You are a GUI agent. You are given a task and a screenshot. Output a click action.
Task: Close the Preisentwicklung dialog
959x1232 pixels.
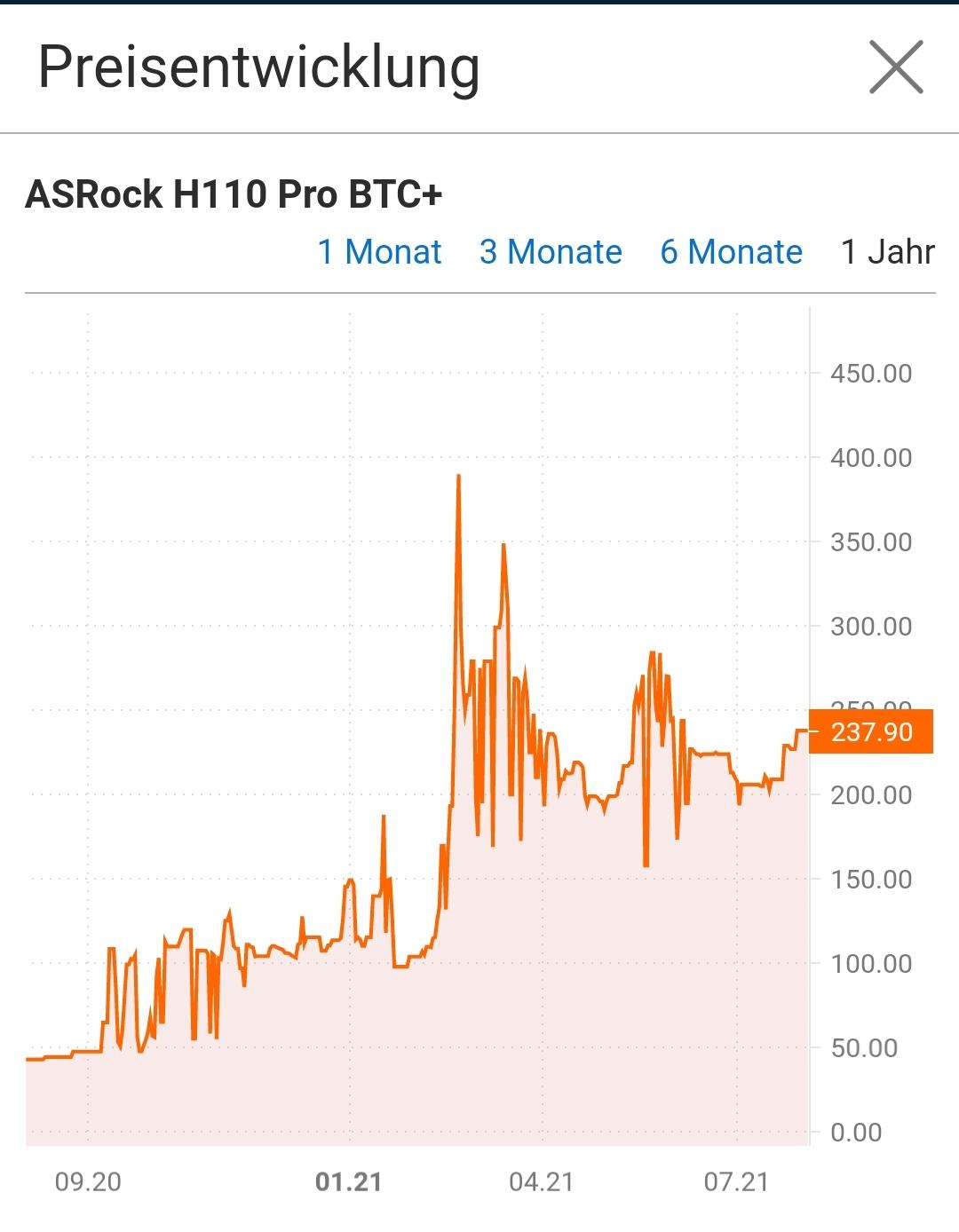(x=896, y=67)
